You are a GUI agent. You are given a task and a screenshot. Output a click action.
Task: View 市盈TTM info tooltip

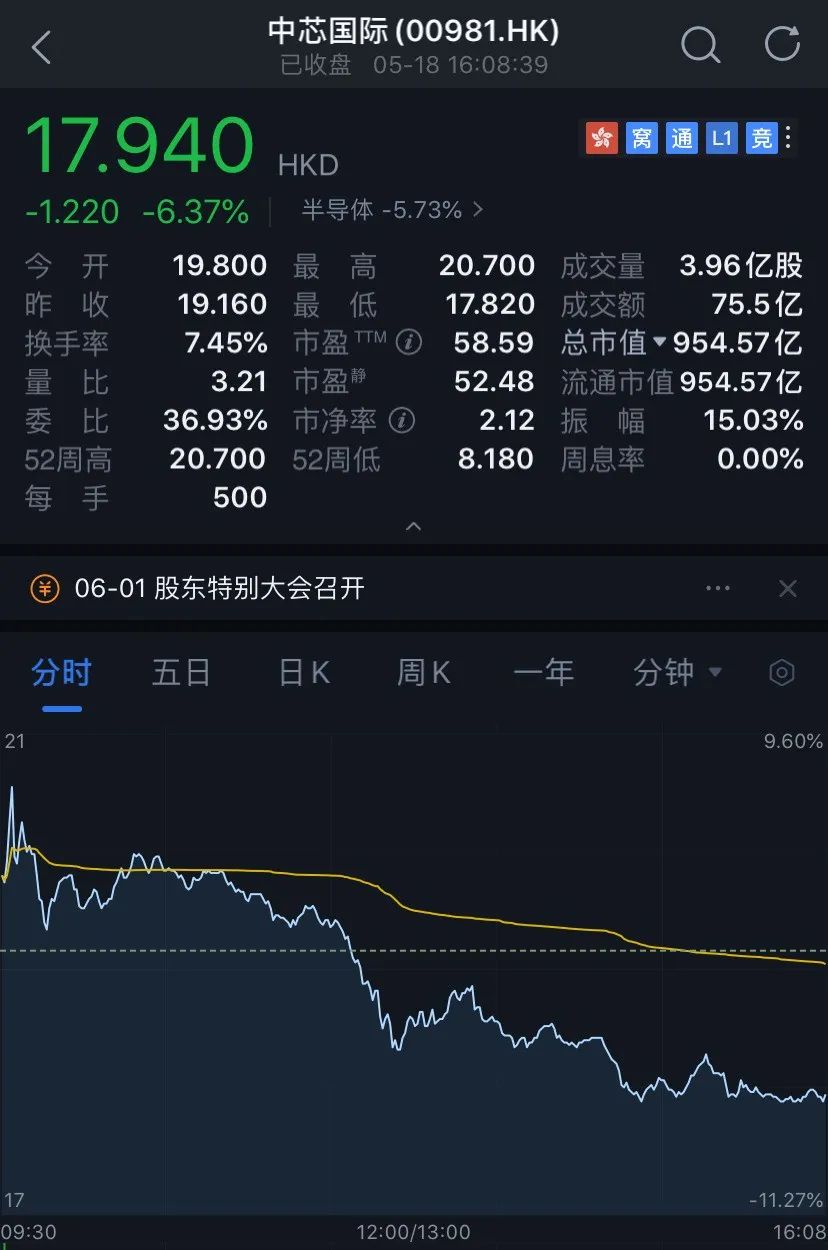click(x=408, y=343)
